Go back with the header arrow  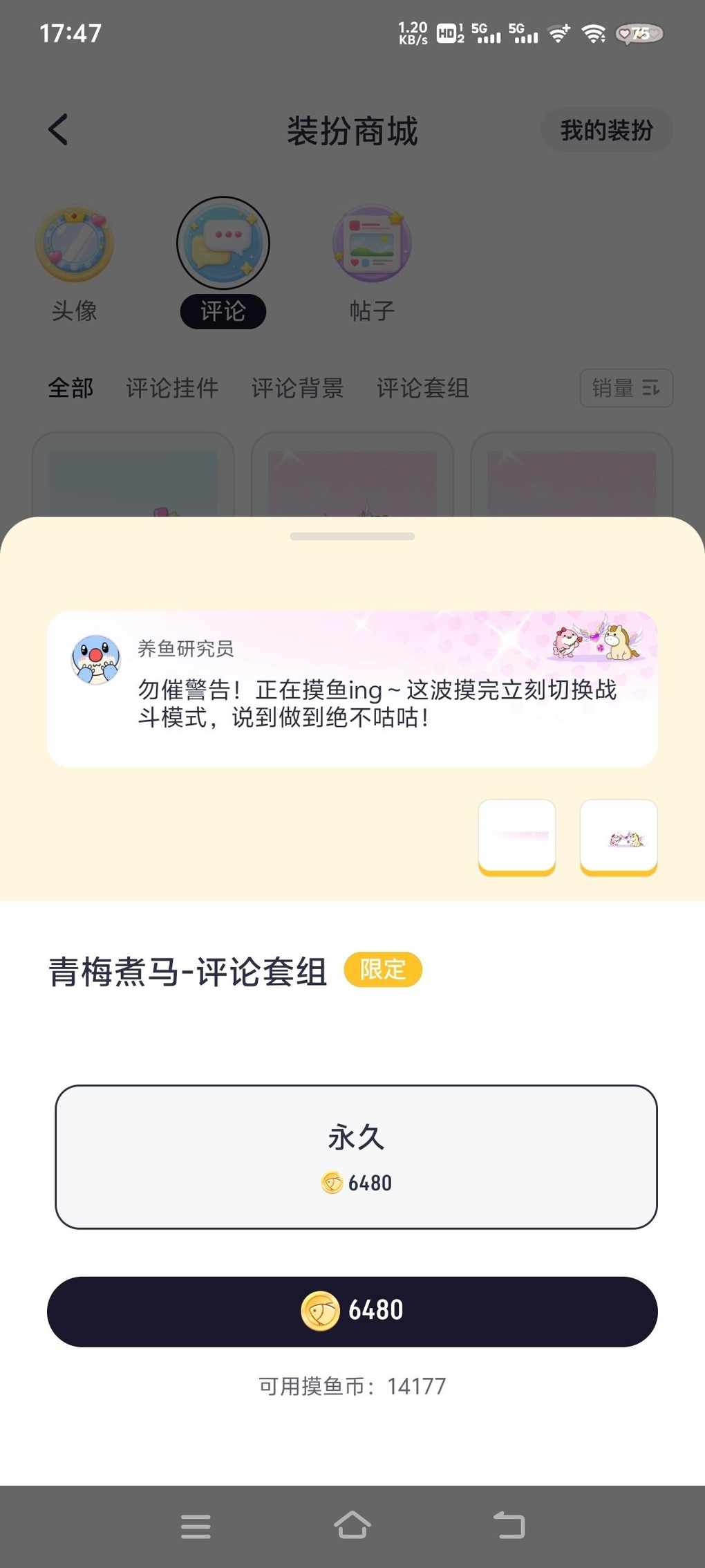58,130
